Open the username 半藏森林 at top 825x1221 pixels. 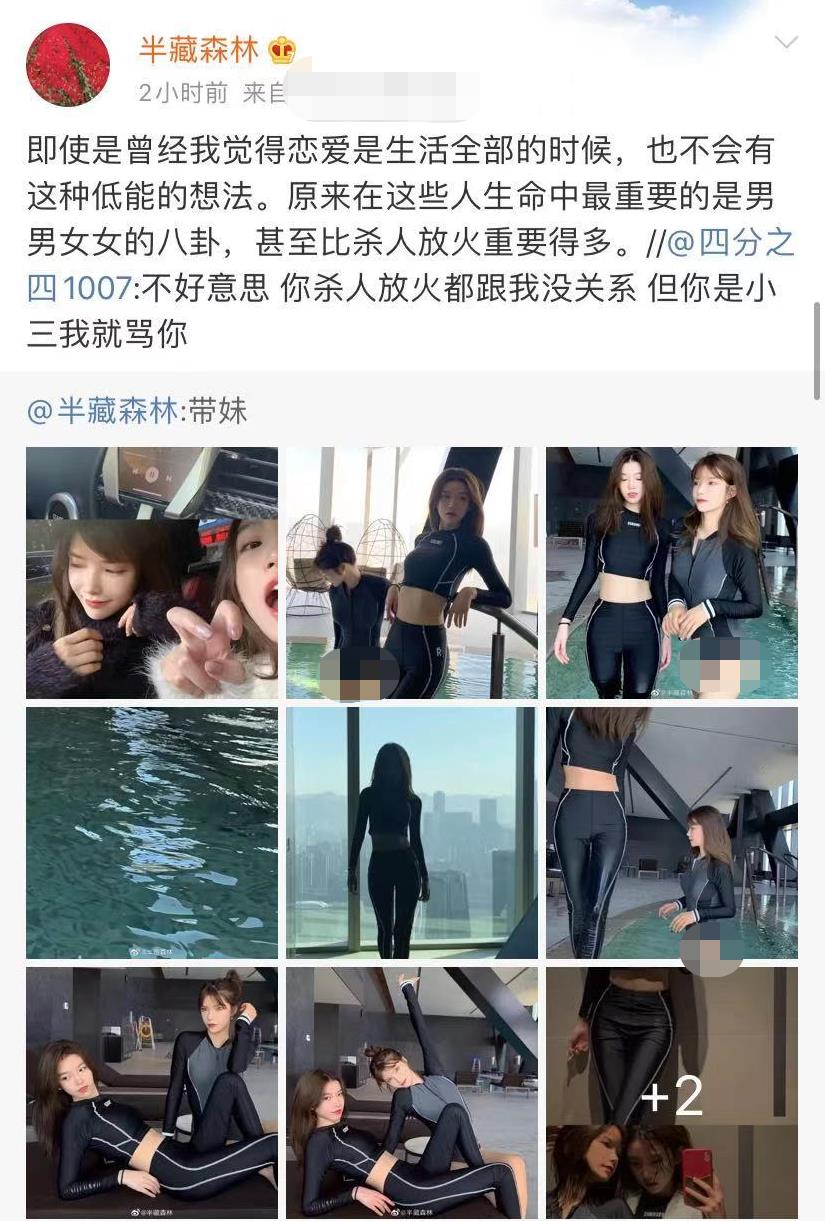tap(199, 49)
